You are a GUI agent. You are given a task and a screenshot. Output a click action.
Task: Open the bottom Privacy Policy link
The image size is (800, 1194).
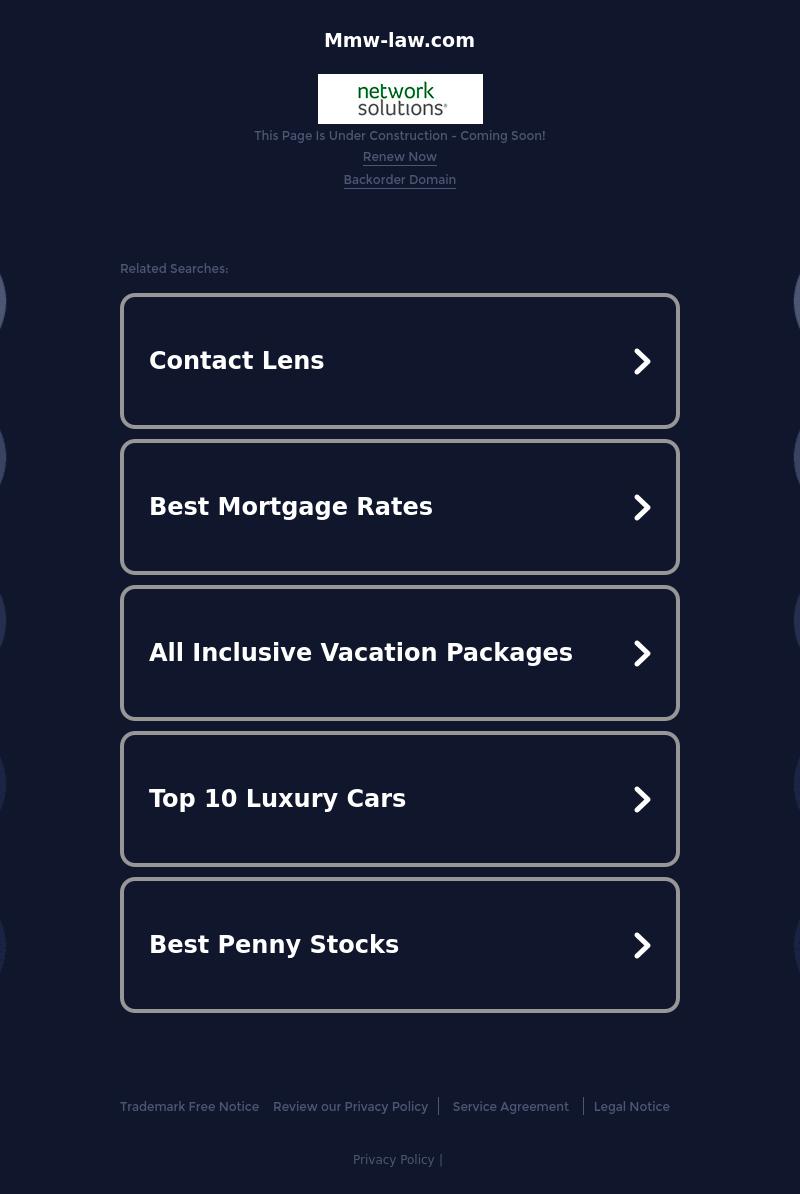[393, 1160]
